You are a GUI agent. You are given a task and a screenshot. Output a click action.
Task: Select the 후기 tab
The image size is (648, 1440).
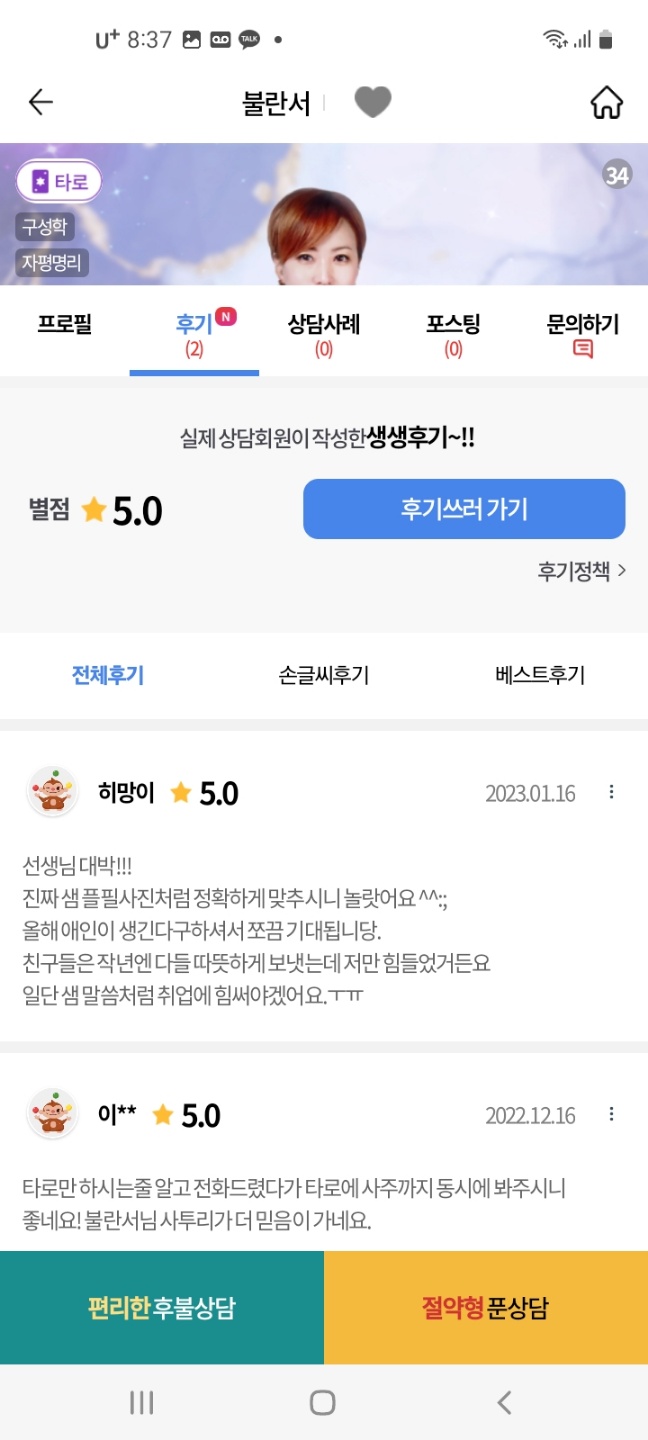coord(194,334)
